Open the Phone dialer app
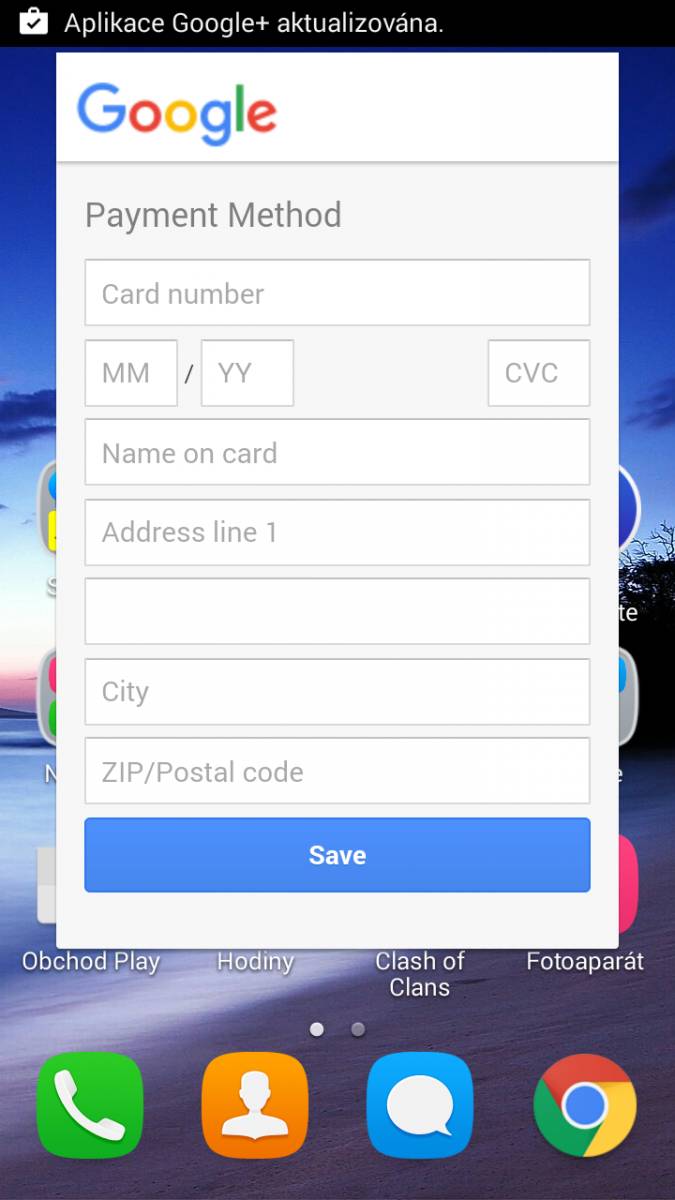The height and width of the screenshot is (1200, 675). (90, 1105)
